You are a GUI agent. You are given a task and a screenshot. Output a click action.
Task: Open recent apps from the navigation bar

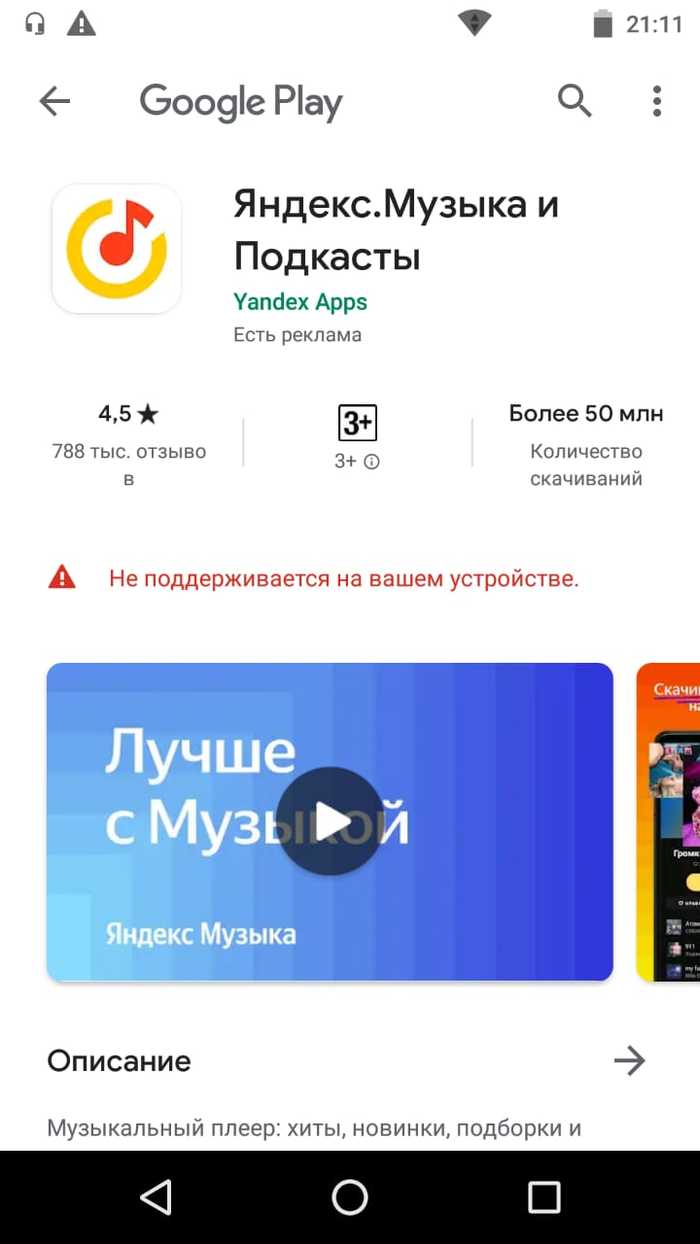[x=544, y=1197]
